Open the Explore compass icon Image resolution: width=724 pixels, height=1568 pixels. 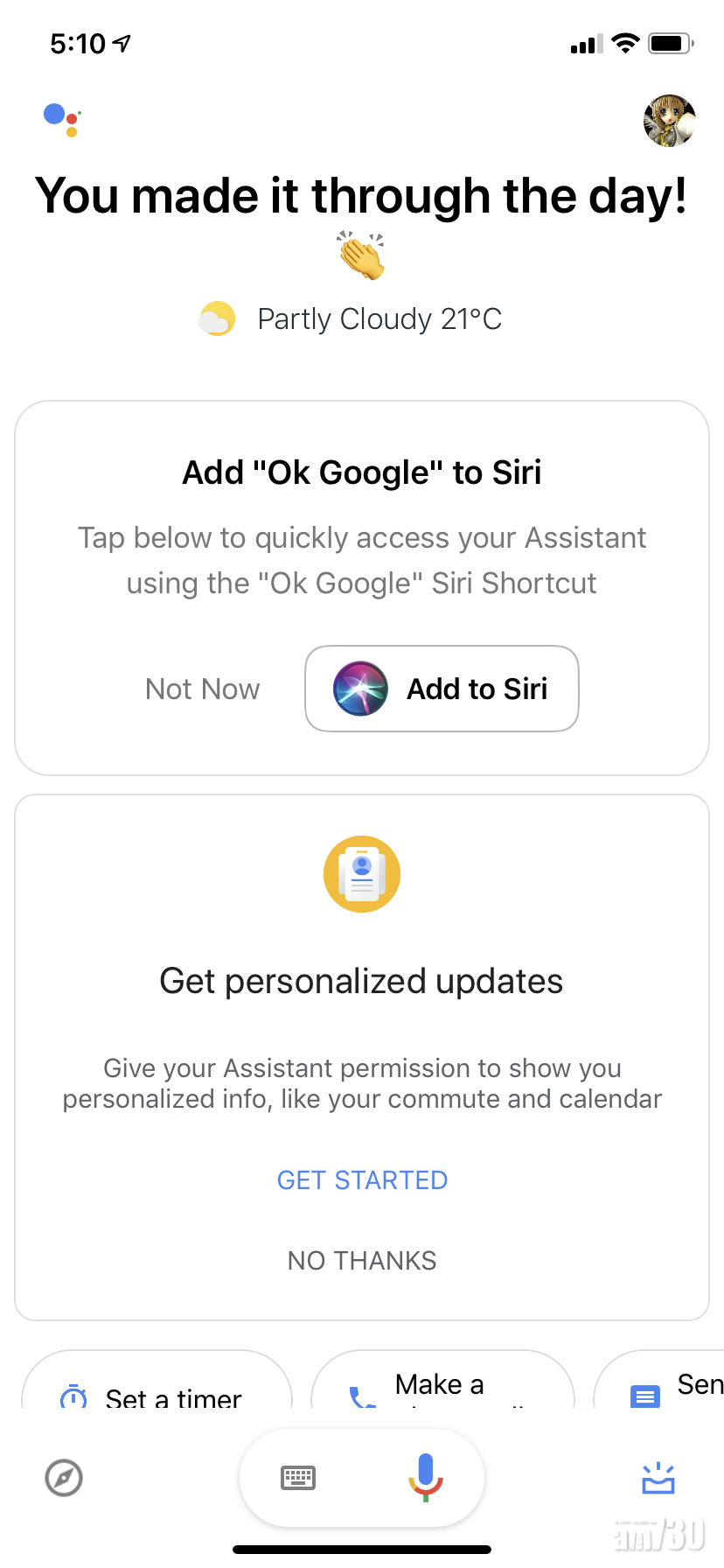[64, 1478]
